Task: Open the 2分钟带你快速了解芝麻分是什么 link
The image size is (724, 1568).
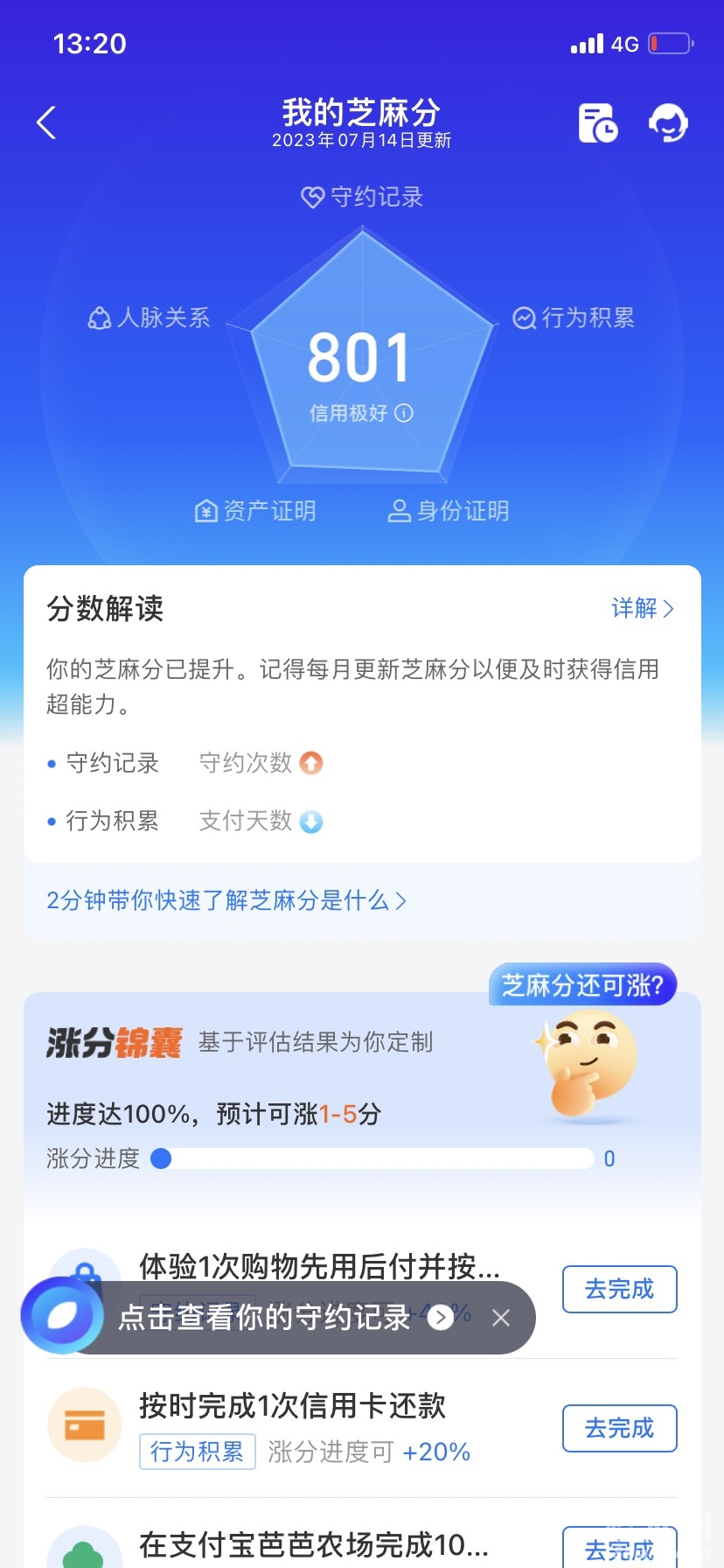Action: pos(226,900)
